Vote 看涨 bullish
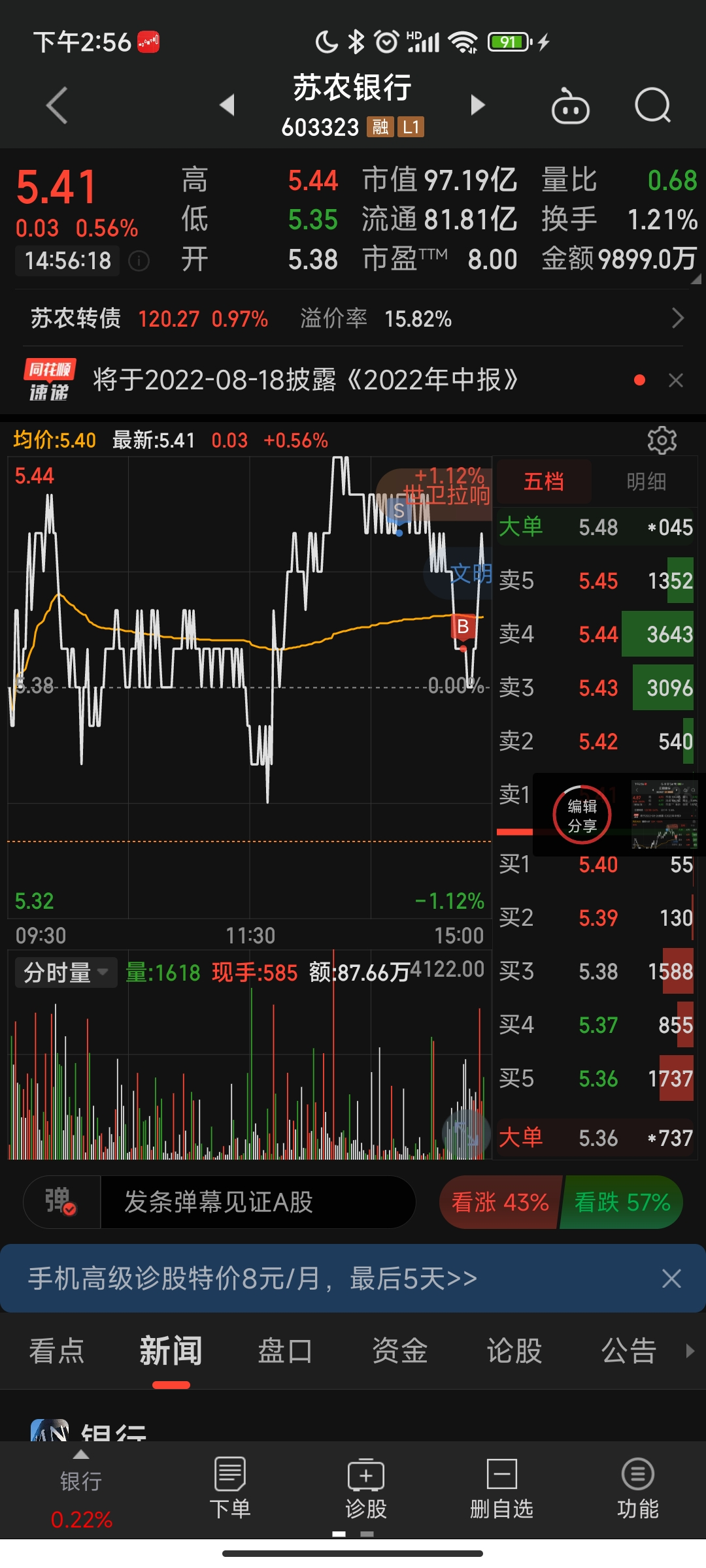 [499, 1202]
